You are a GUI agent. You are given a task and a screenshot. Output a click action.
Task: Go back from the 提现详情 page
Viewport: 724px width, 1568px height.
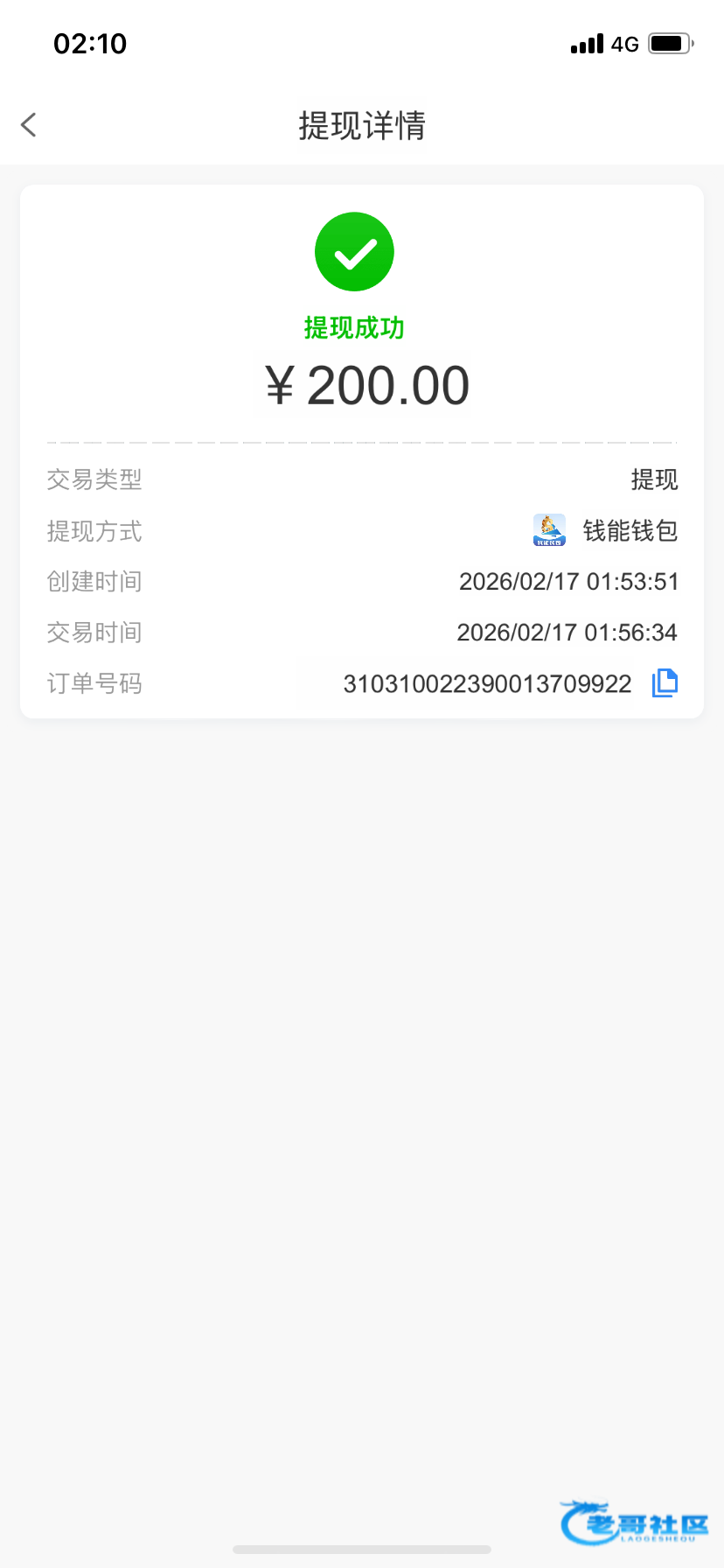(29, 125)
